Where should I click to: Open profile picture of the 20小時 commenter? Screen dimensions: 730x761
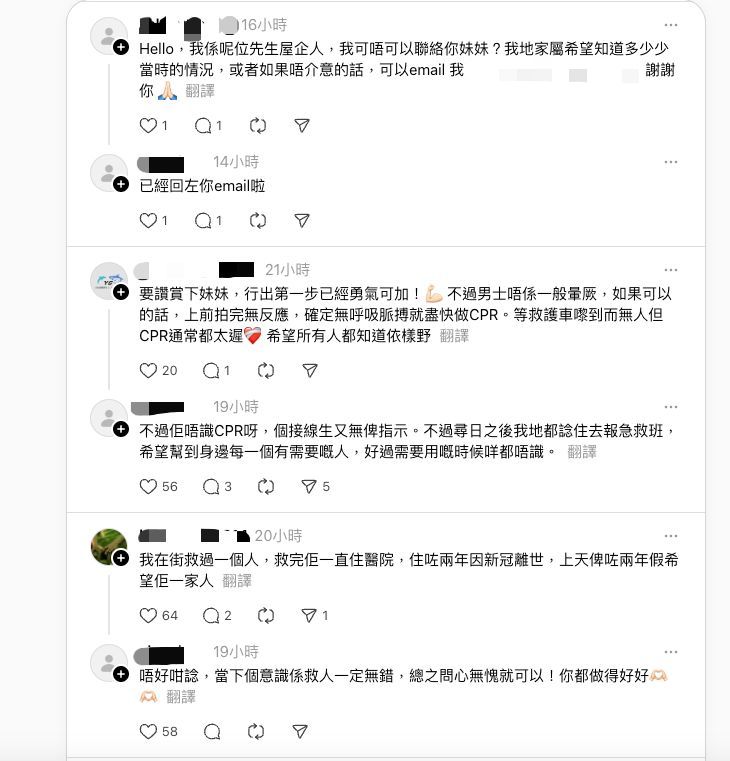[109, 547]
